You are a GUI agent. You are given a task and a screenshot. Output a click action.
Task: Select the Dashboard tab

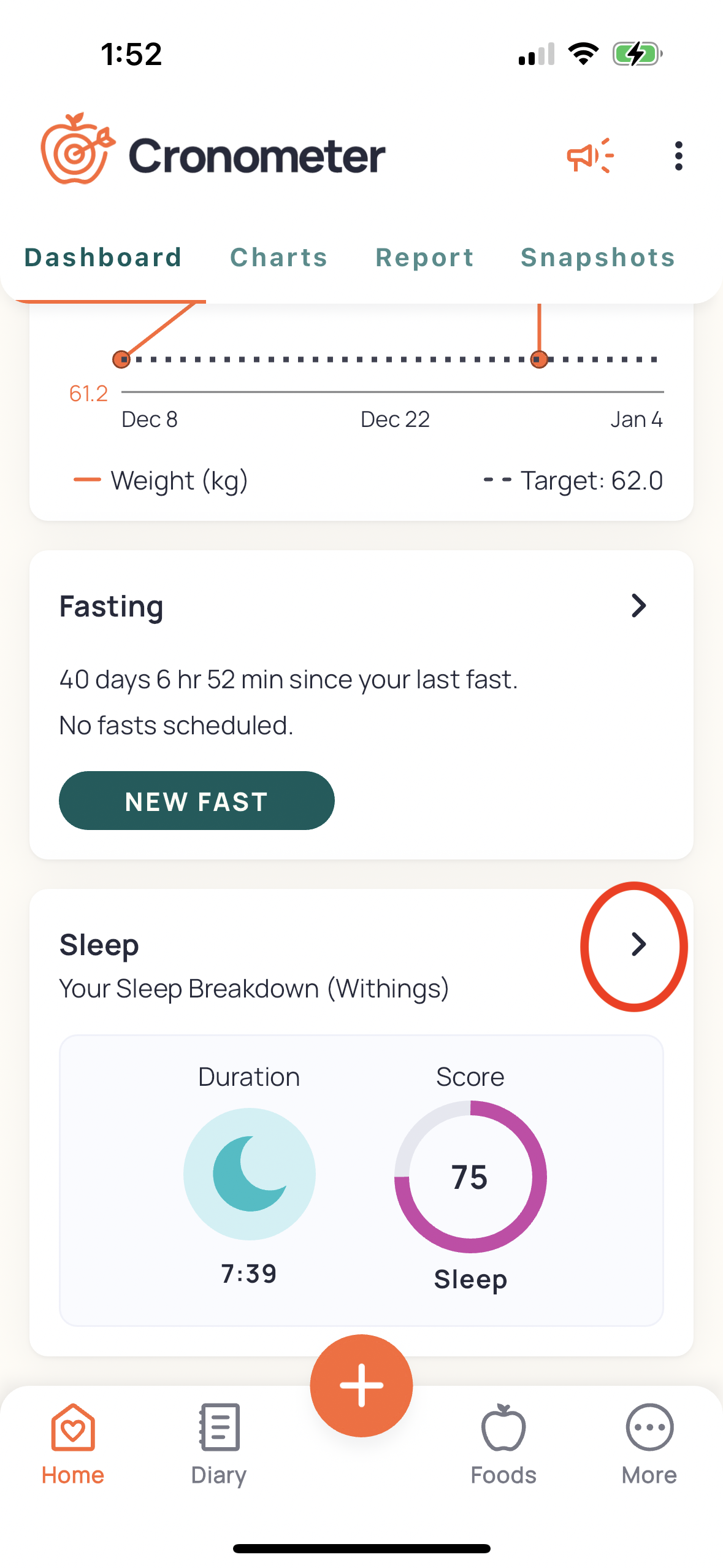point(103,257)
